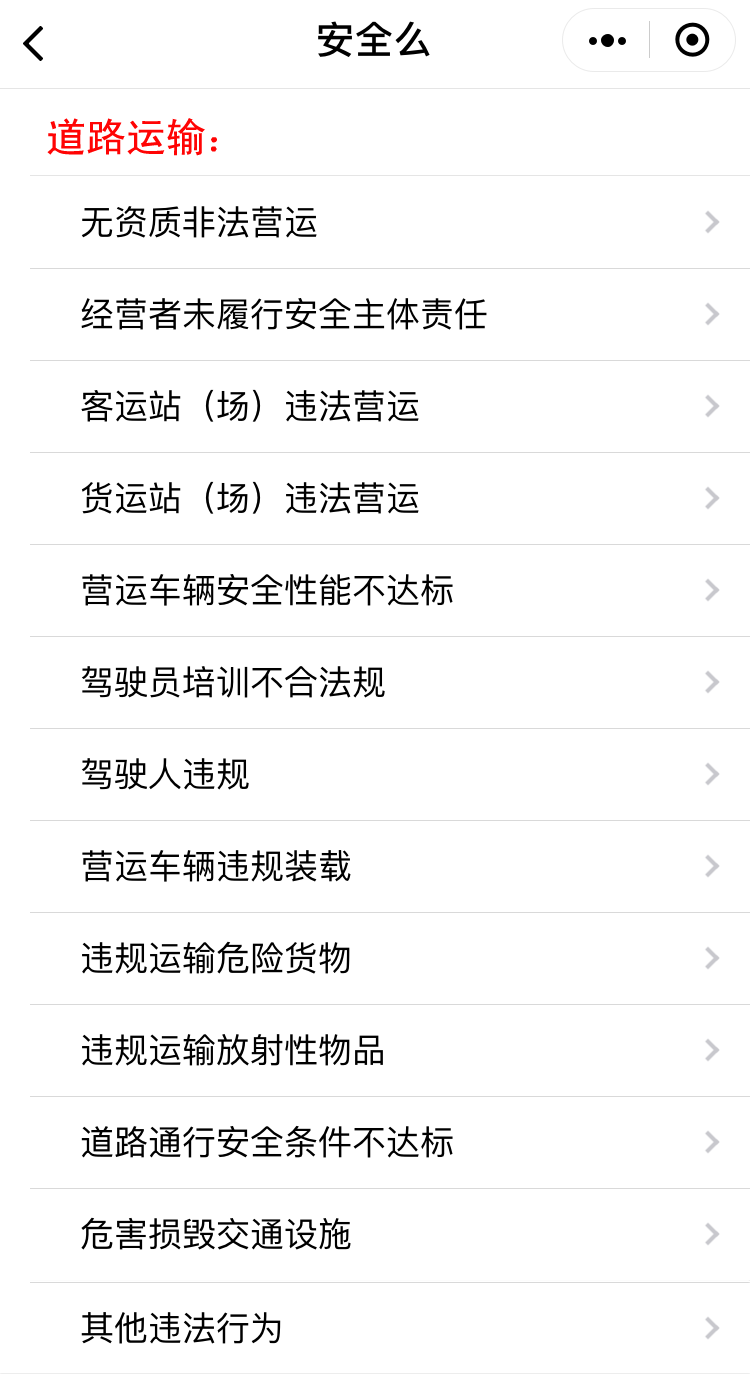Open 违规运输危险货物
This screenshot has width=750, height=1374.
pyautogui.click(x=390, y=958)
